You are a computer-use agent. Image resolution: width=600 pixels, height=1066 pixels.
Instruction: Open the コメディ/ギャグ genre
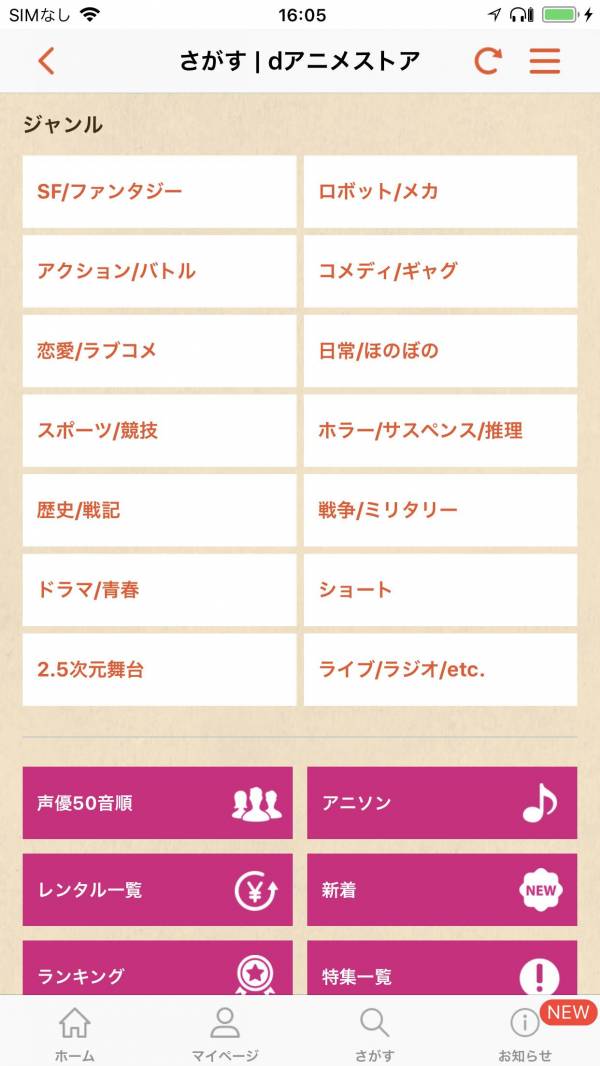(440, 271)
